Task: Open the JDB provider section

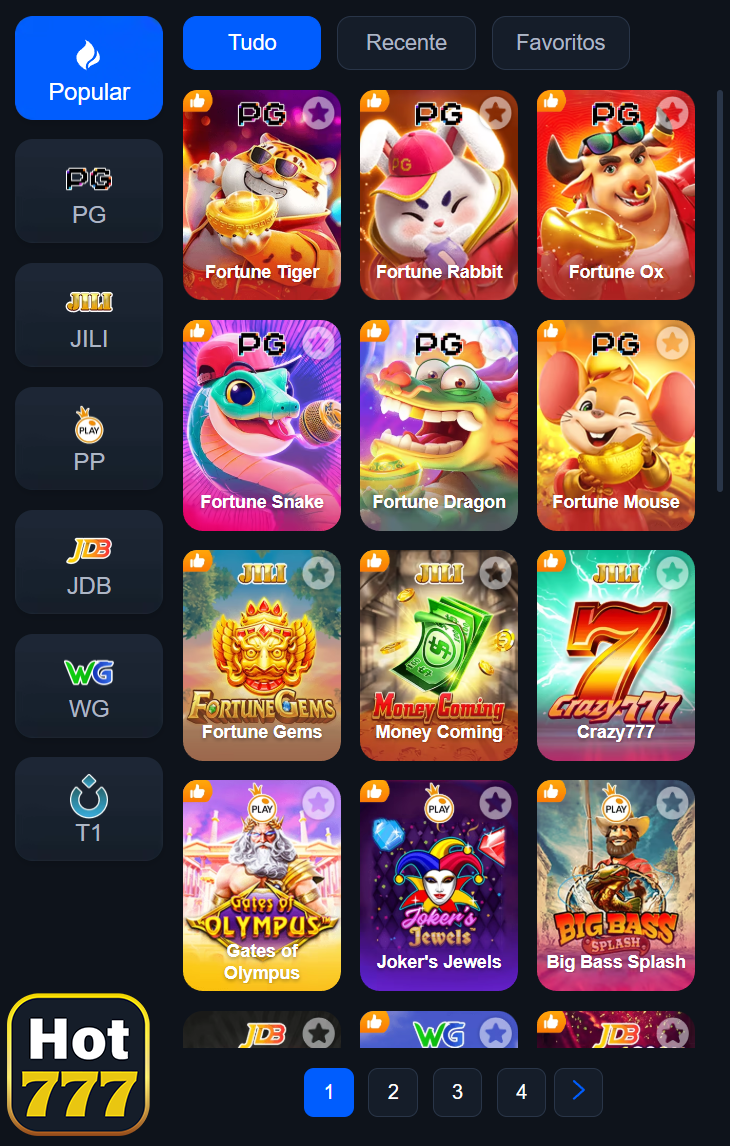Action: click(88, 562)
